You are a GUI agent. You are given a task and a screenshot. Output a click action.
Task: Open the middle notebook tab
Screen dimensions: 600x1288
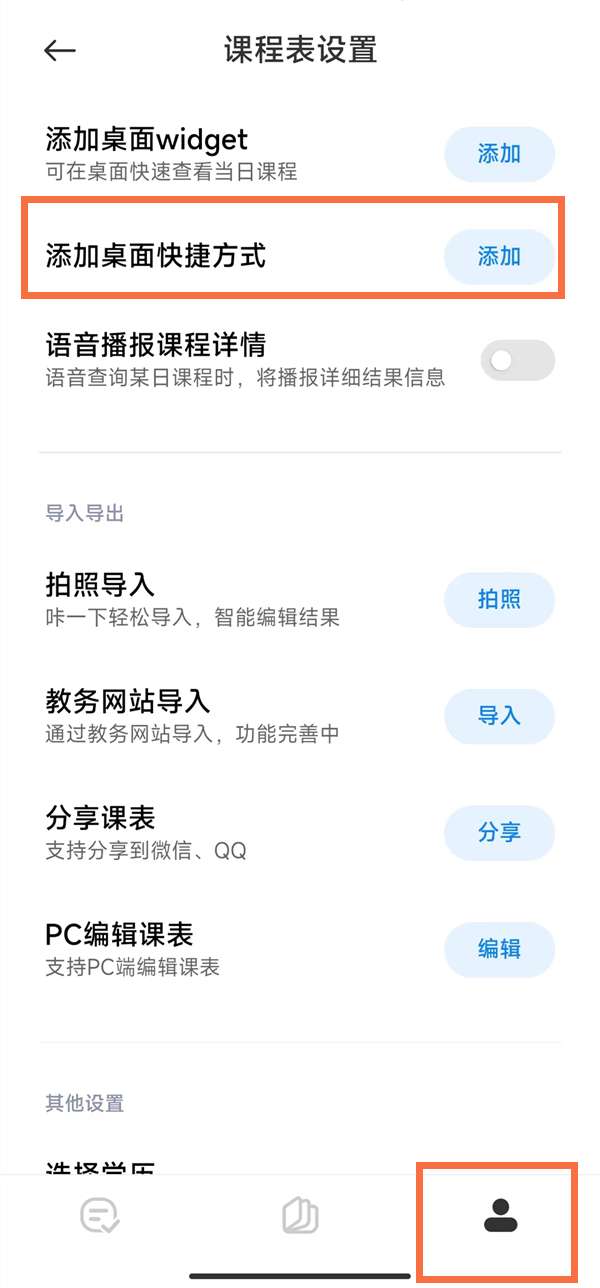click(300, 1216)
